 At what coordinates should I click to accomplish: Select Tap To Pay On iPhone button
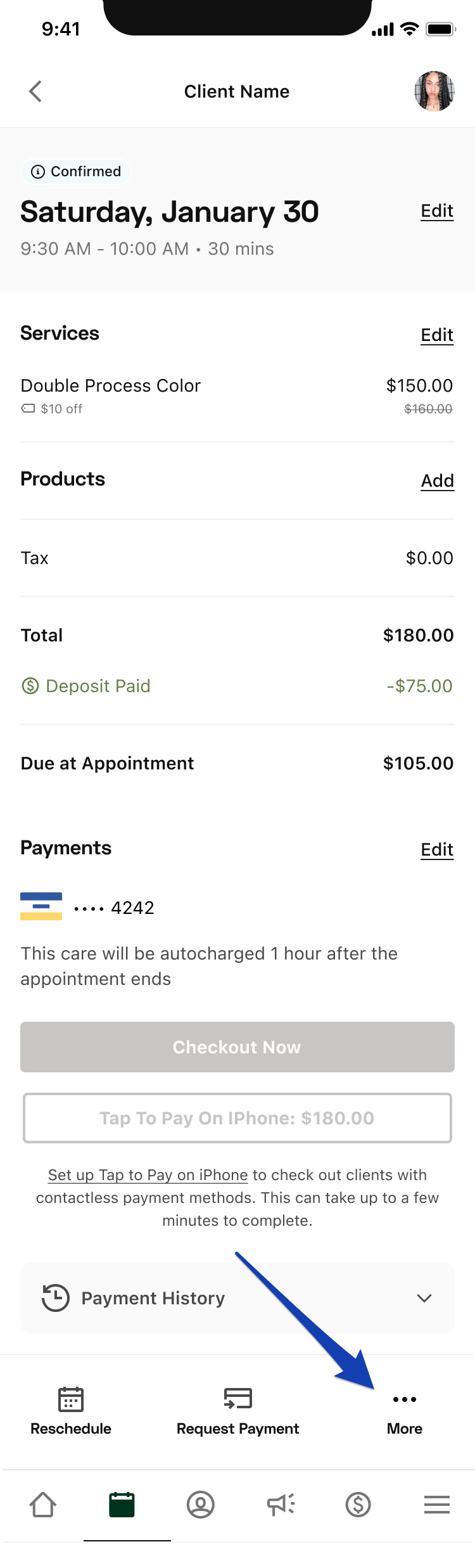click(237, 1118)
